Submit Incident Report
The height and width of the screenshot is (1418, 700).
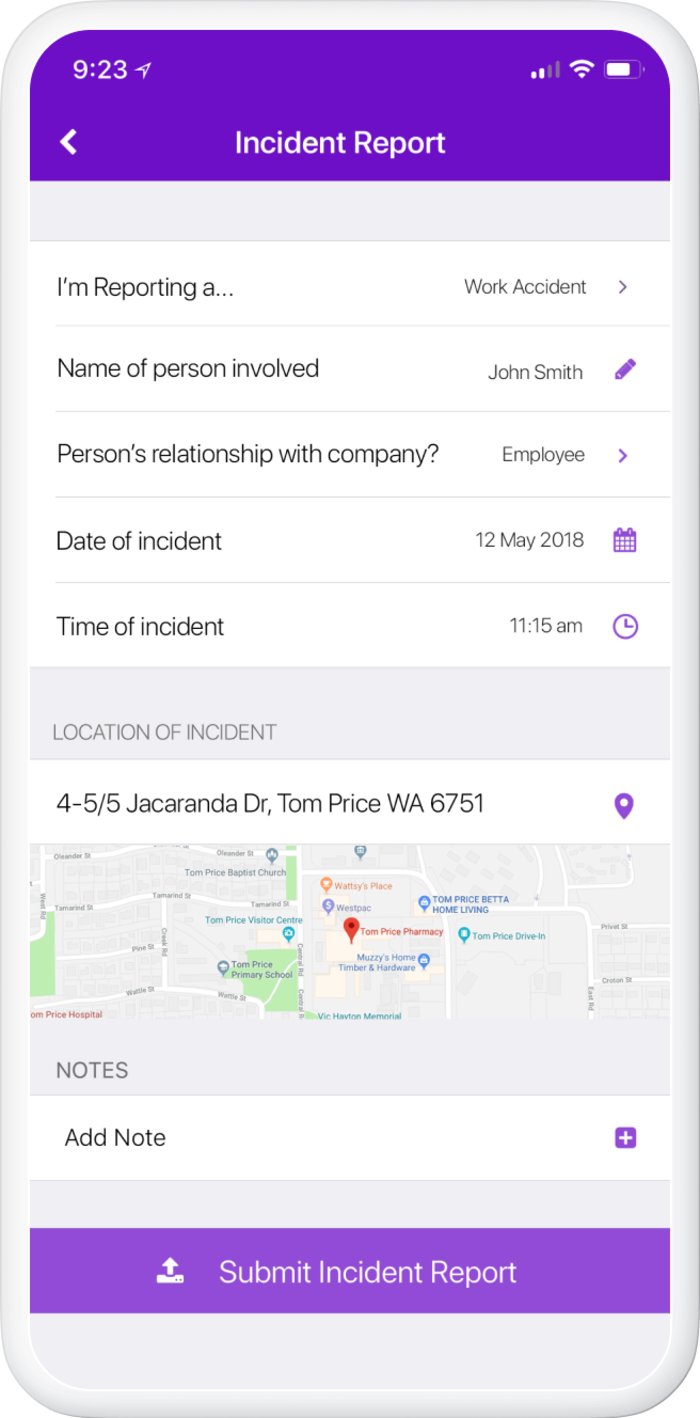(350, 1271)
